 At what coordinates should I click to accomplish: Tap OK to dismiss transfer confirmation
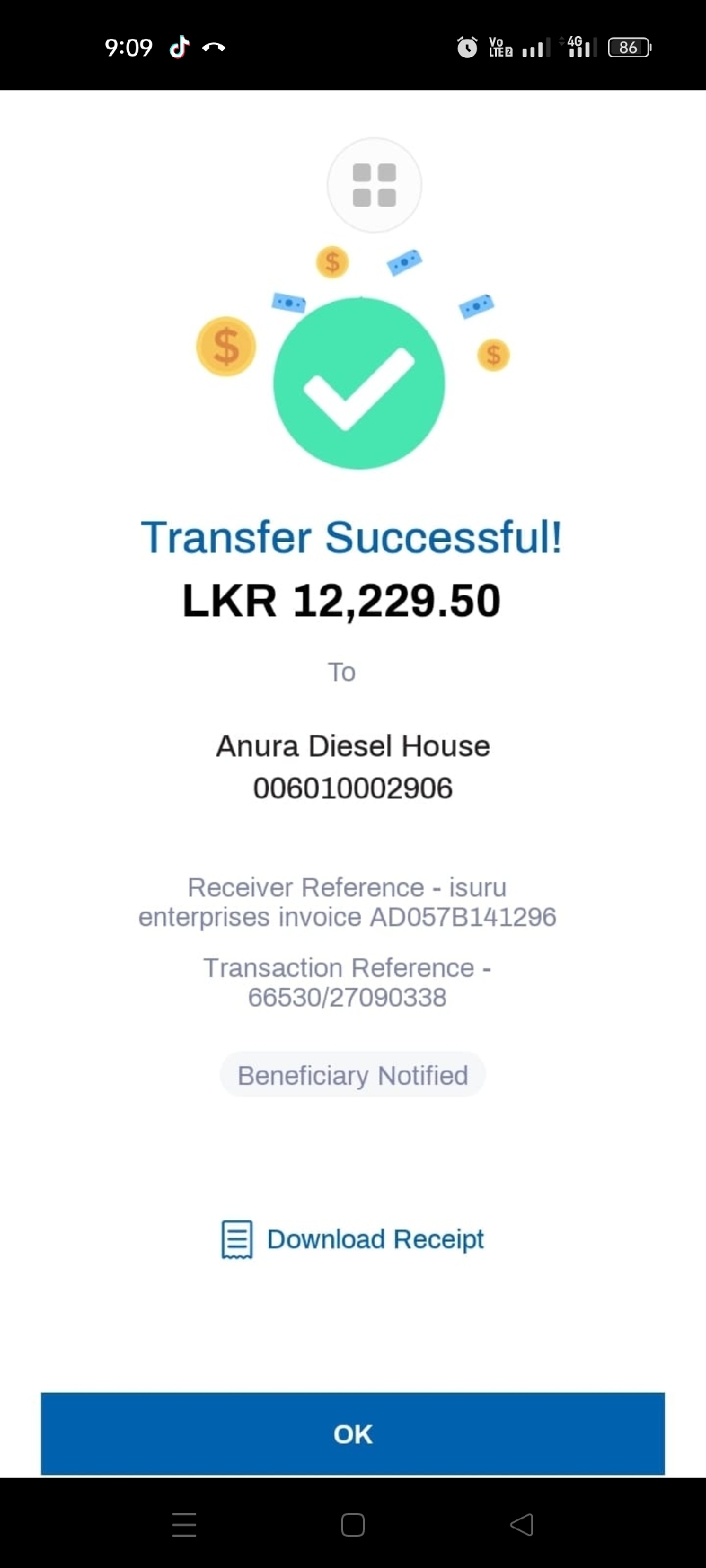click(x=353, y=1433)
